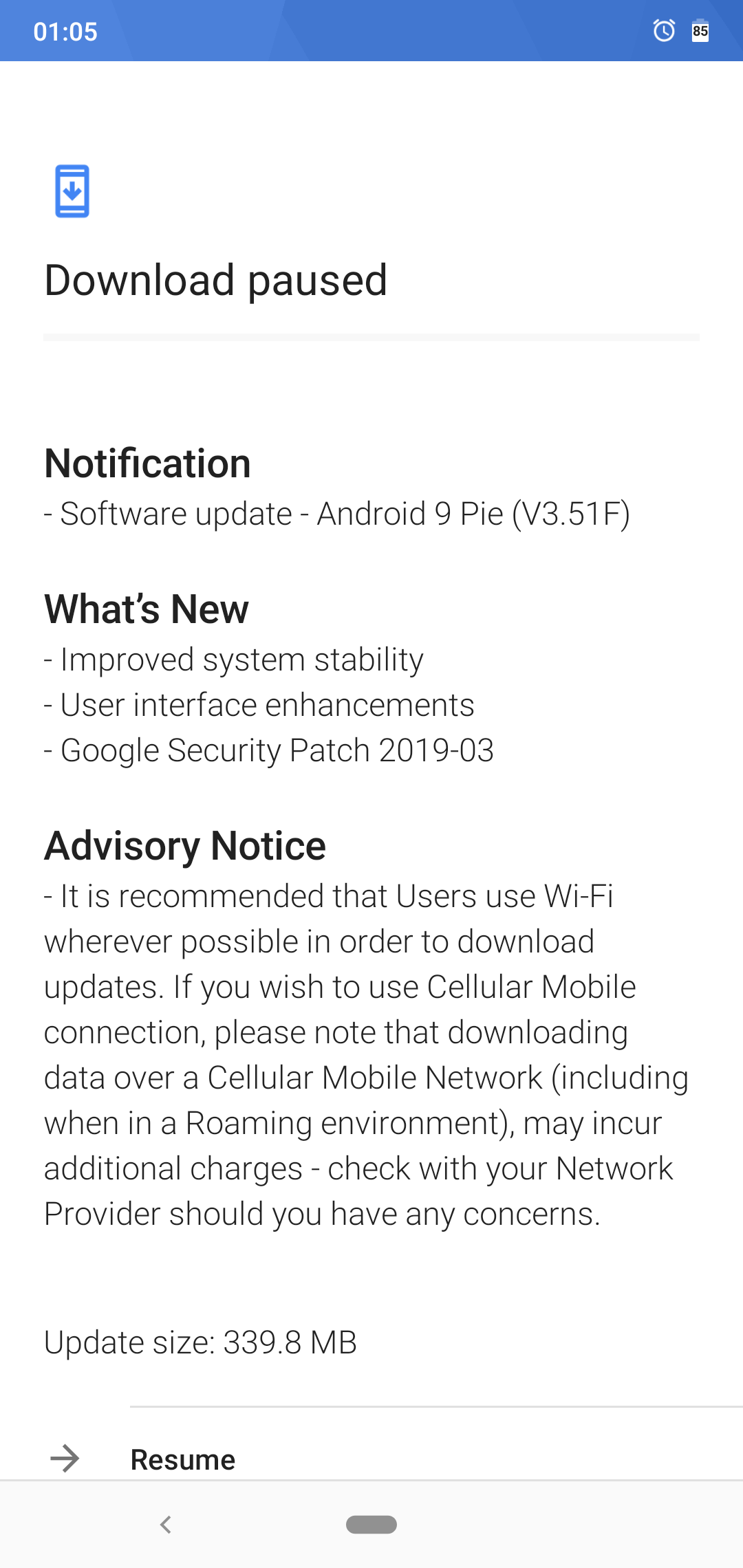
Task: Tap the home pill in the navigation bar
Action: (371, 1525)
